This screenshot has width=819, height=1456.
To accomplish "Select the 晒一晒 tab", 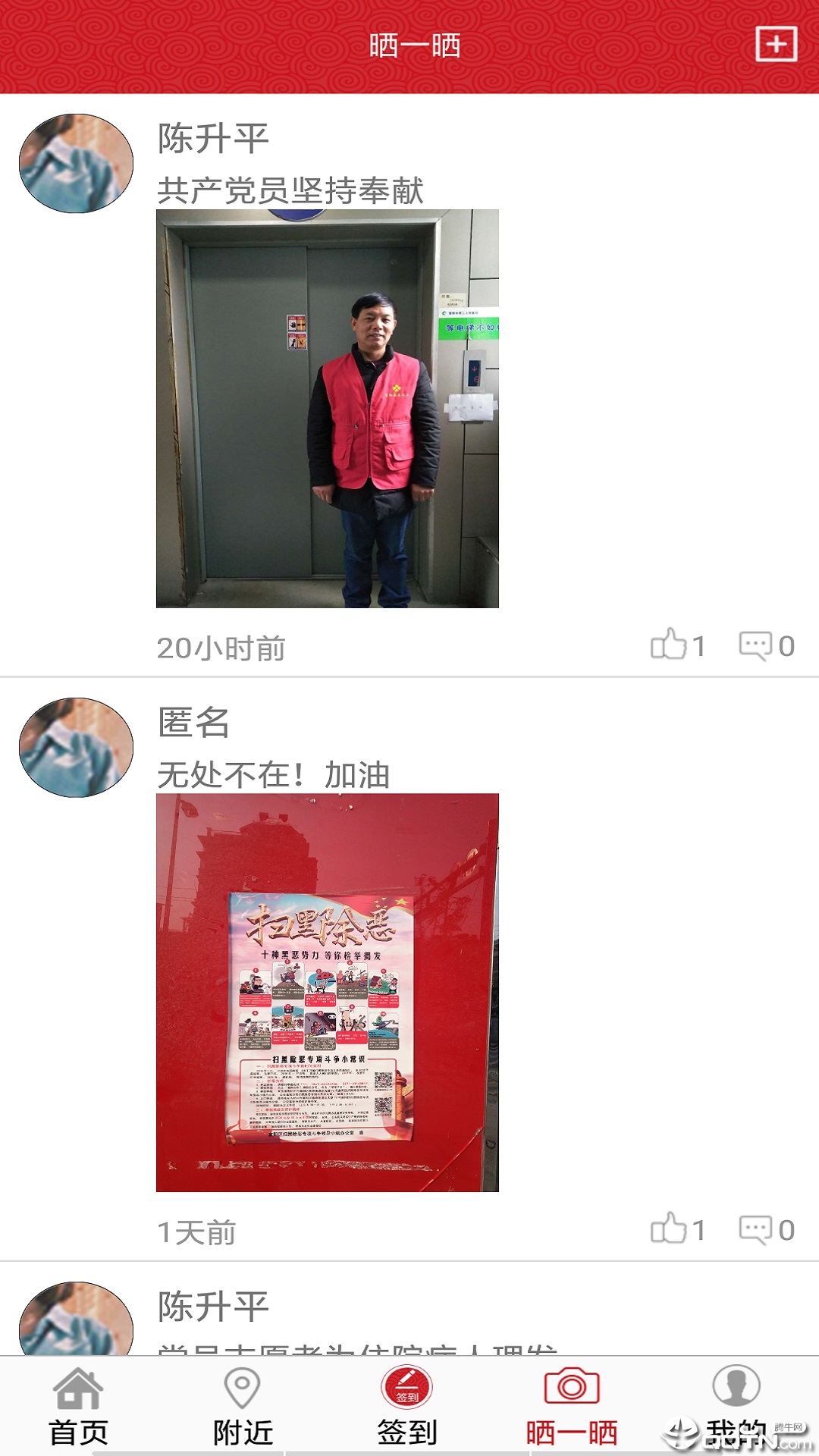I will [x=572, y=1407].
